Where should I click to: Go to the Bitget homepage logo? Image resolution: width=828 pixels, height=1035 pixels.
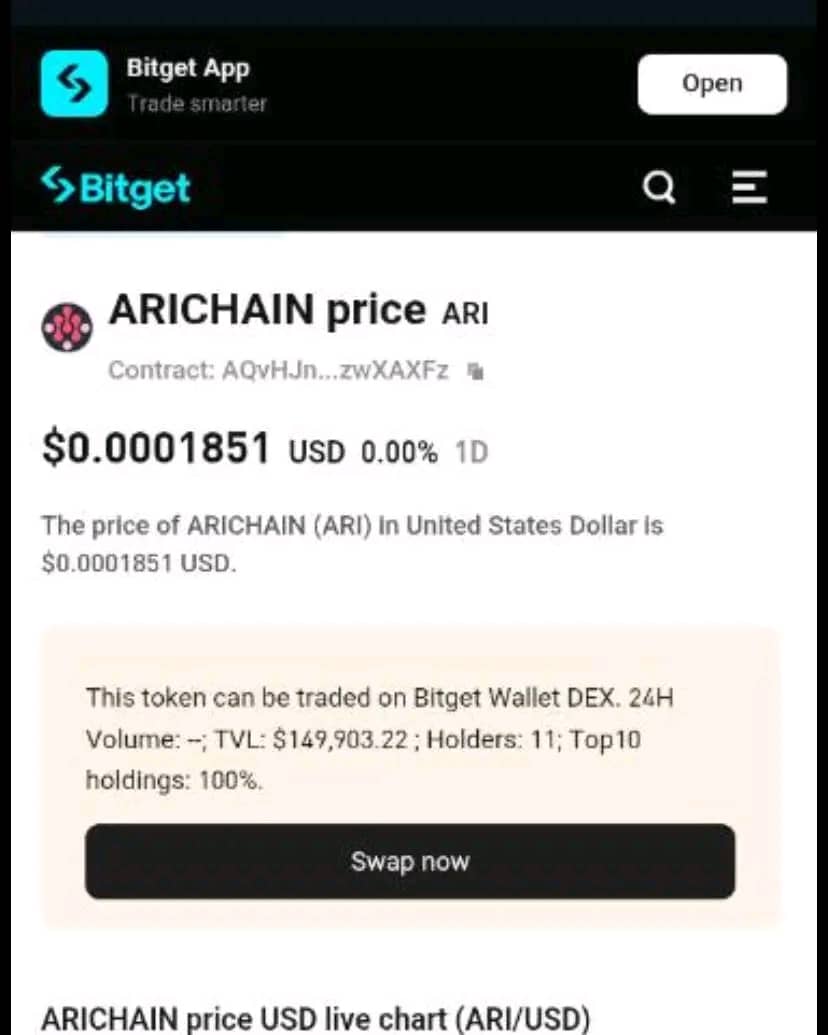point(116,187)
